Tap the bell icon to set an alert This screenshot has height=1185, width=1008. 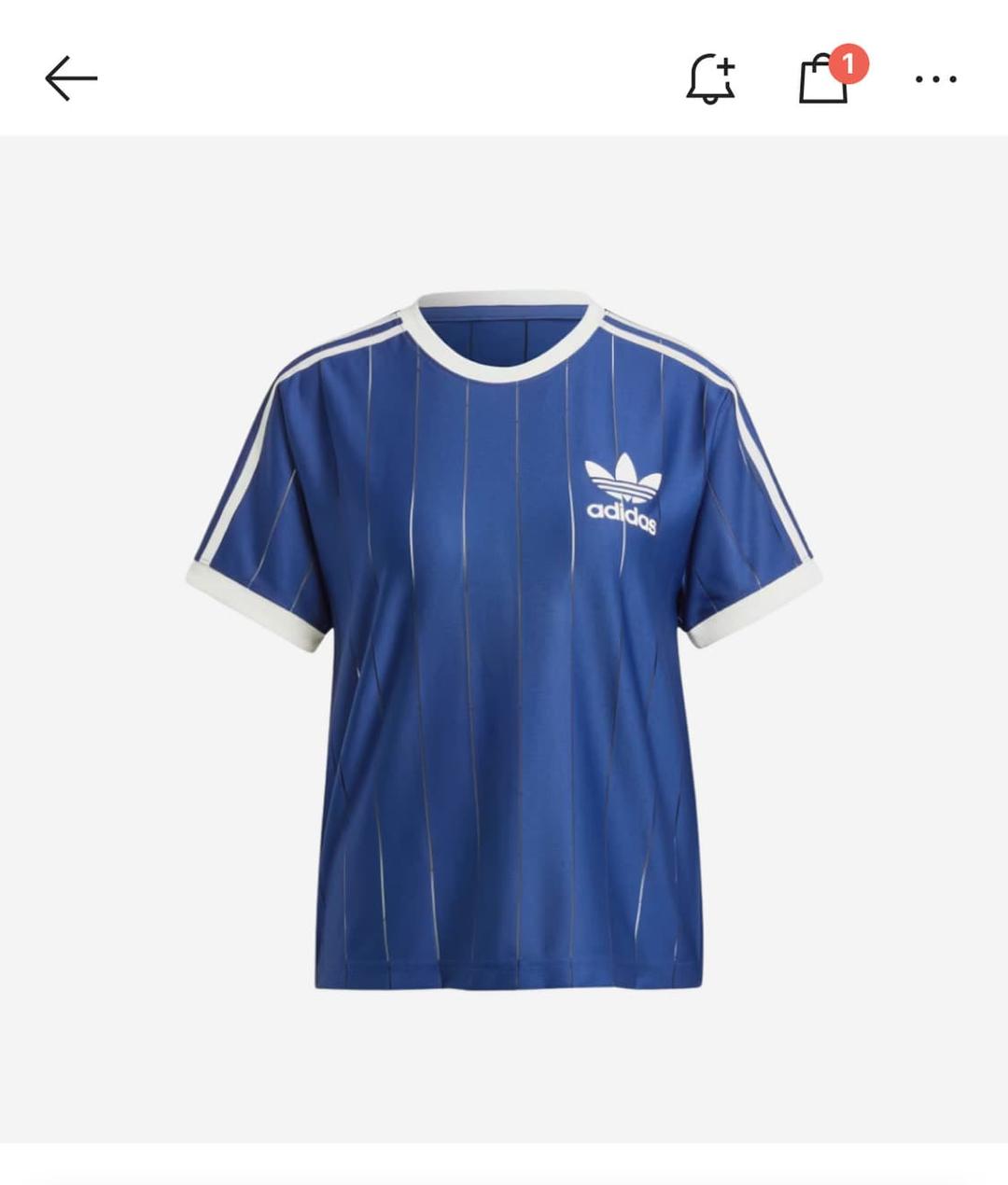pos(711,78)
